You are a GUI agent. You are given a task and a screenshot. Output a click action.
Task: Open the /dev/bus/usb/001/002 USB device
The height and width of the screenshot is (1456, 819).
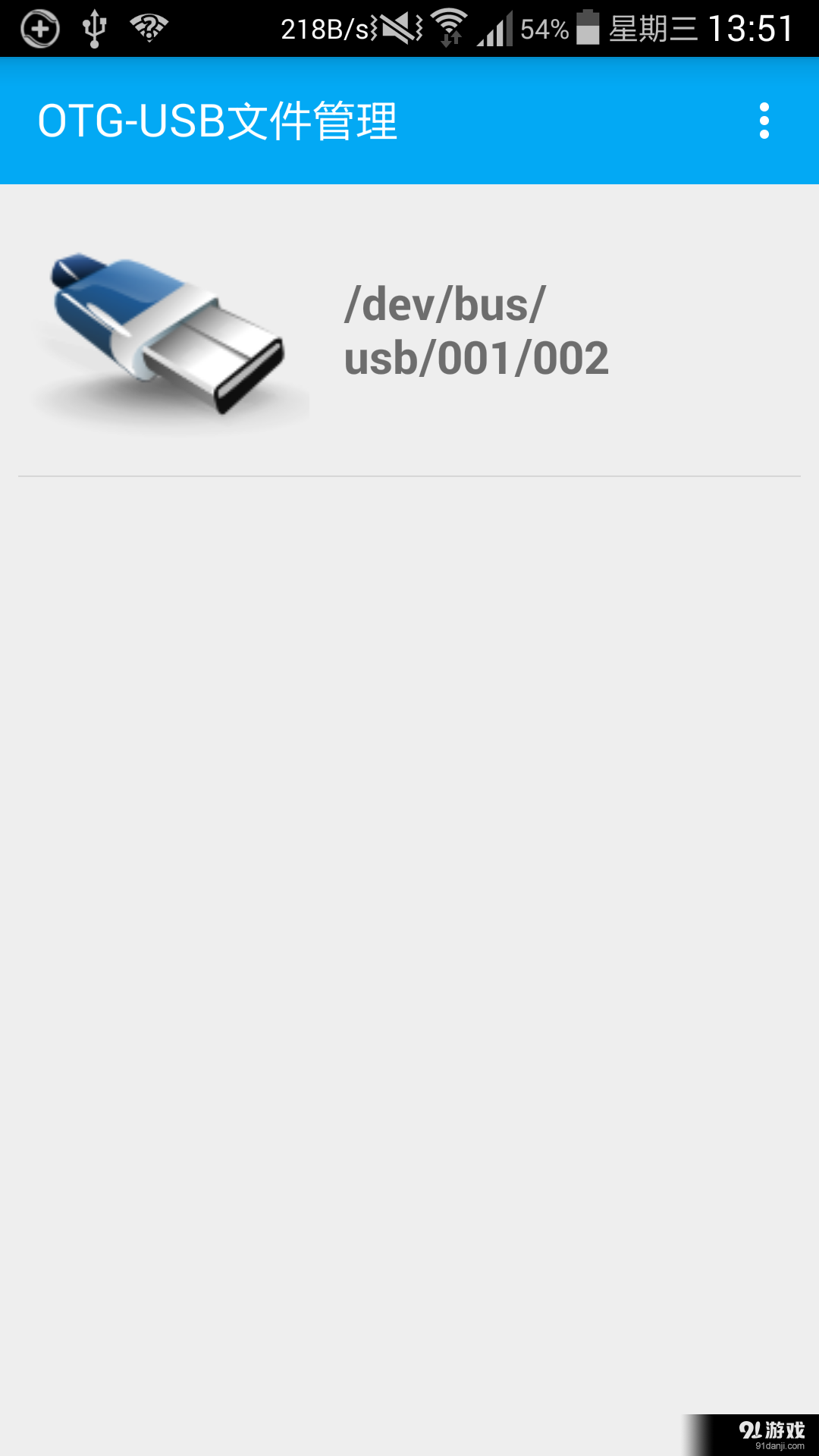[409, 331]
